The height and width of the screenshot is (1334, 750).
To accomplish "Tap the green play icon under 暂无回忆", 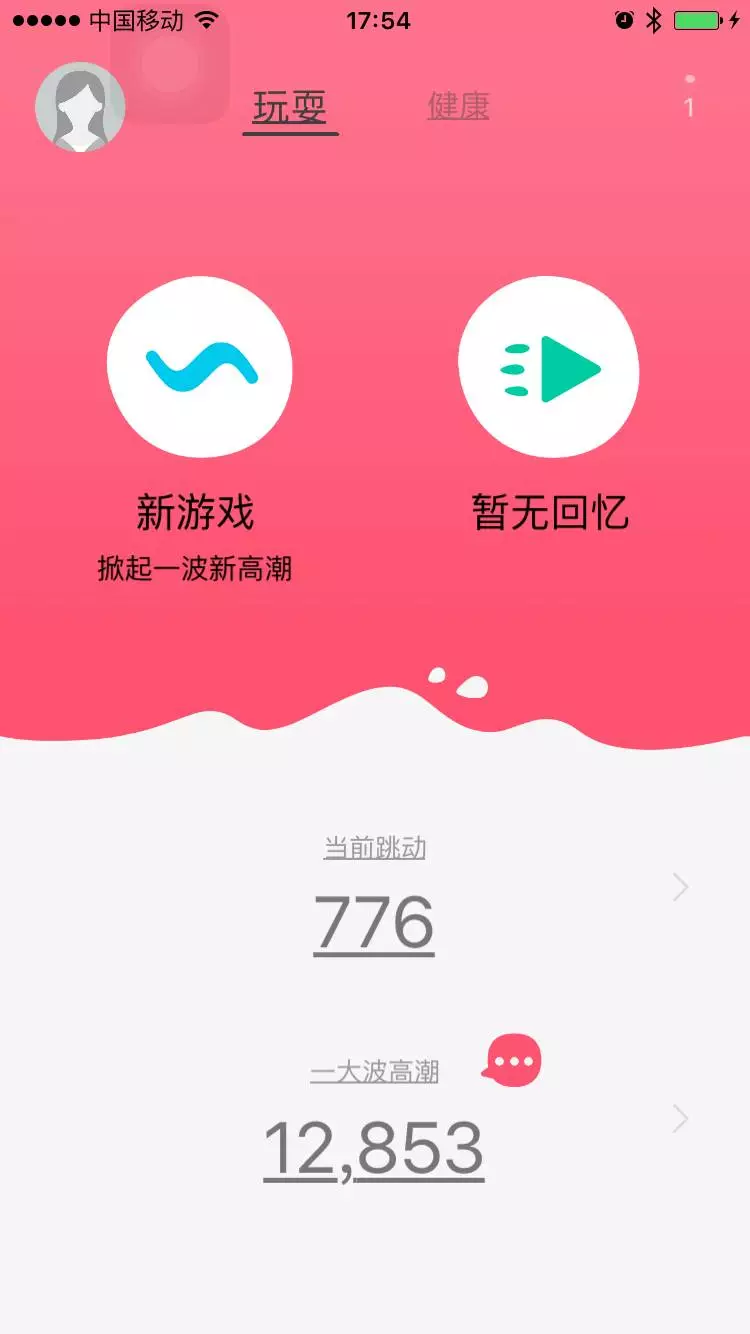I will tap(549, 369).
